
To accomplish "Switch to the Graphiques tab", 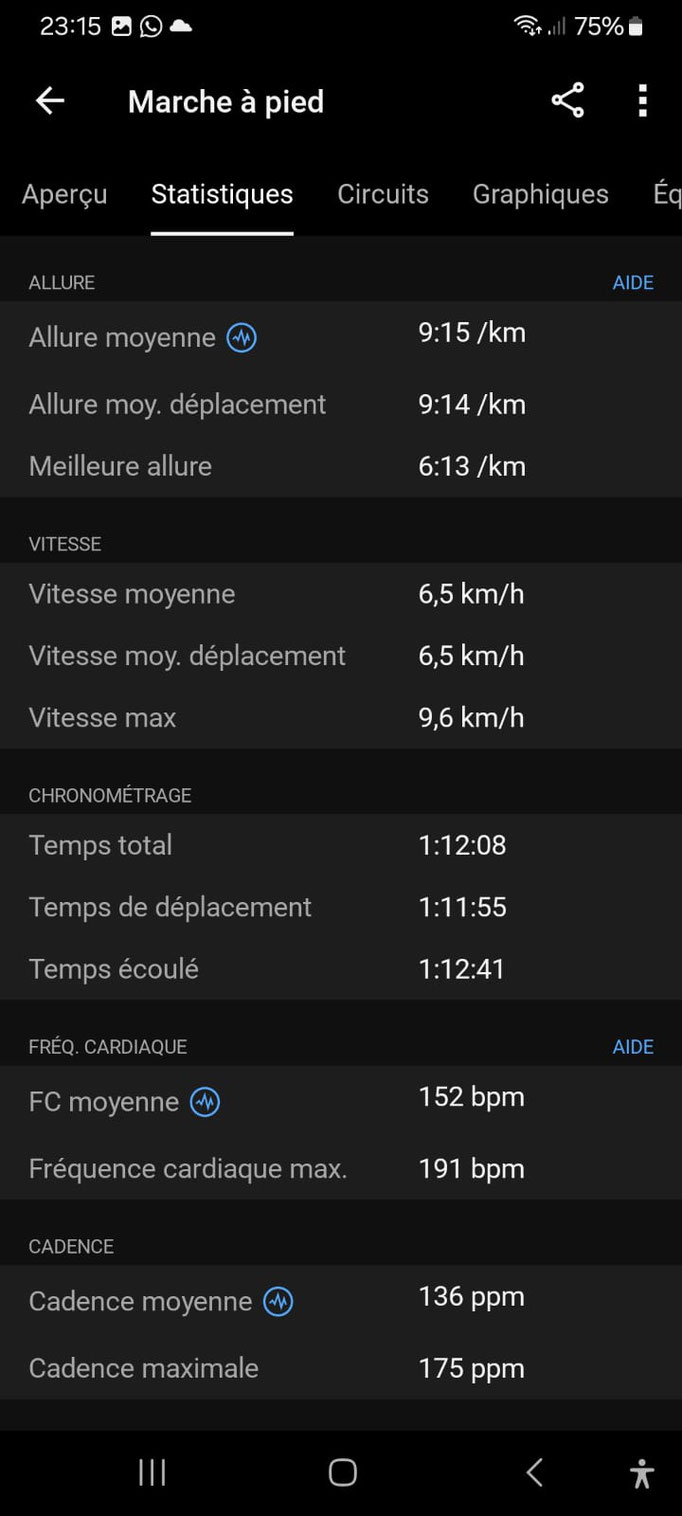I will (x=541, y=194).
